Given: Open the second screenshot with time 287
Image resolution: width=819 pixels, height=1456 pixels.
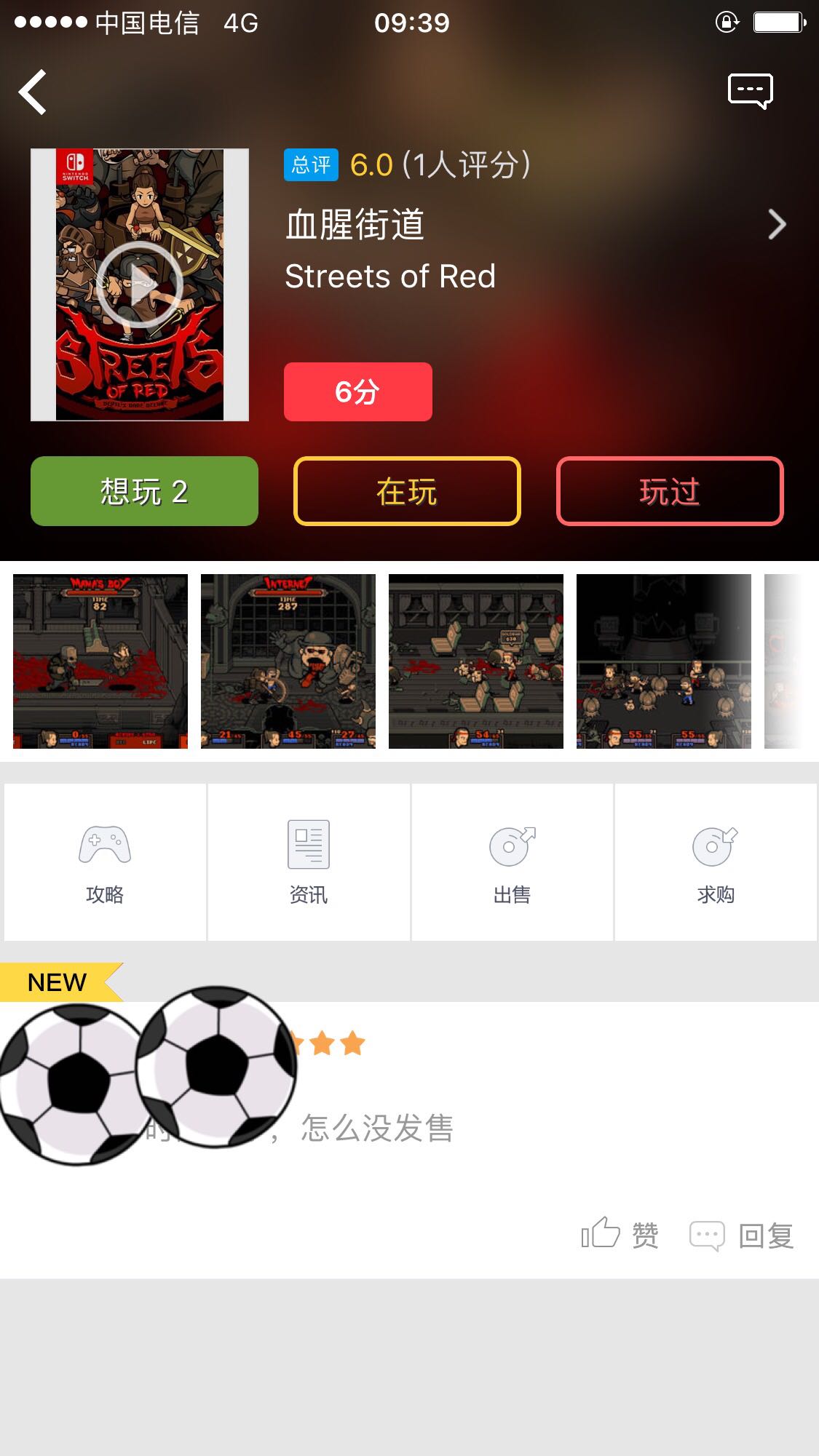Looking at the screenshot, I should 288,661.
